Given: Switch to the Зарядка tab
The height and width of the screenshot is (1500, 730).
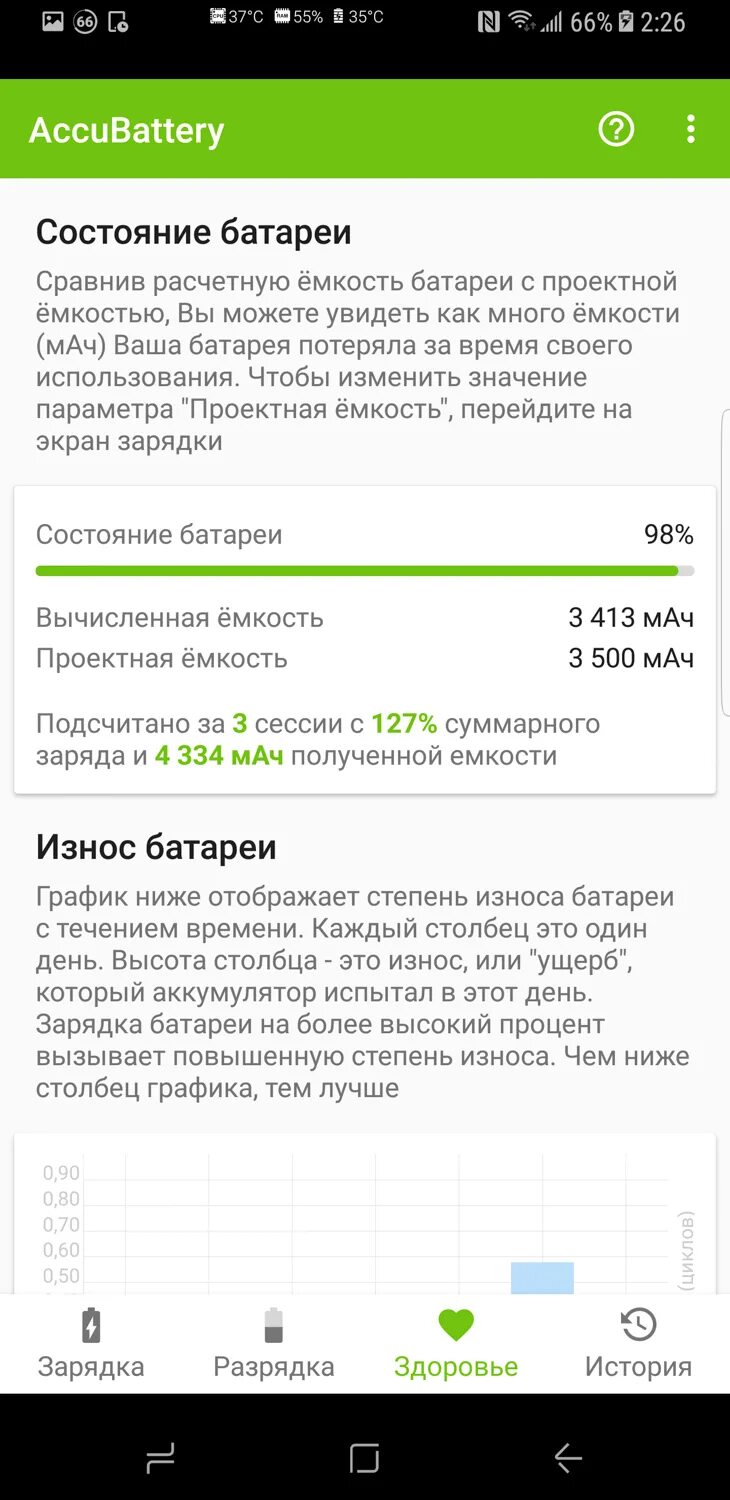Looking at the screenshot, I should [91, 1343].
